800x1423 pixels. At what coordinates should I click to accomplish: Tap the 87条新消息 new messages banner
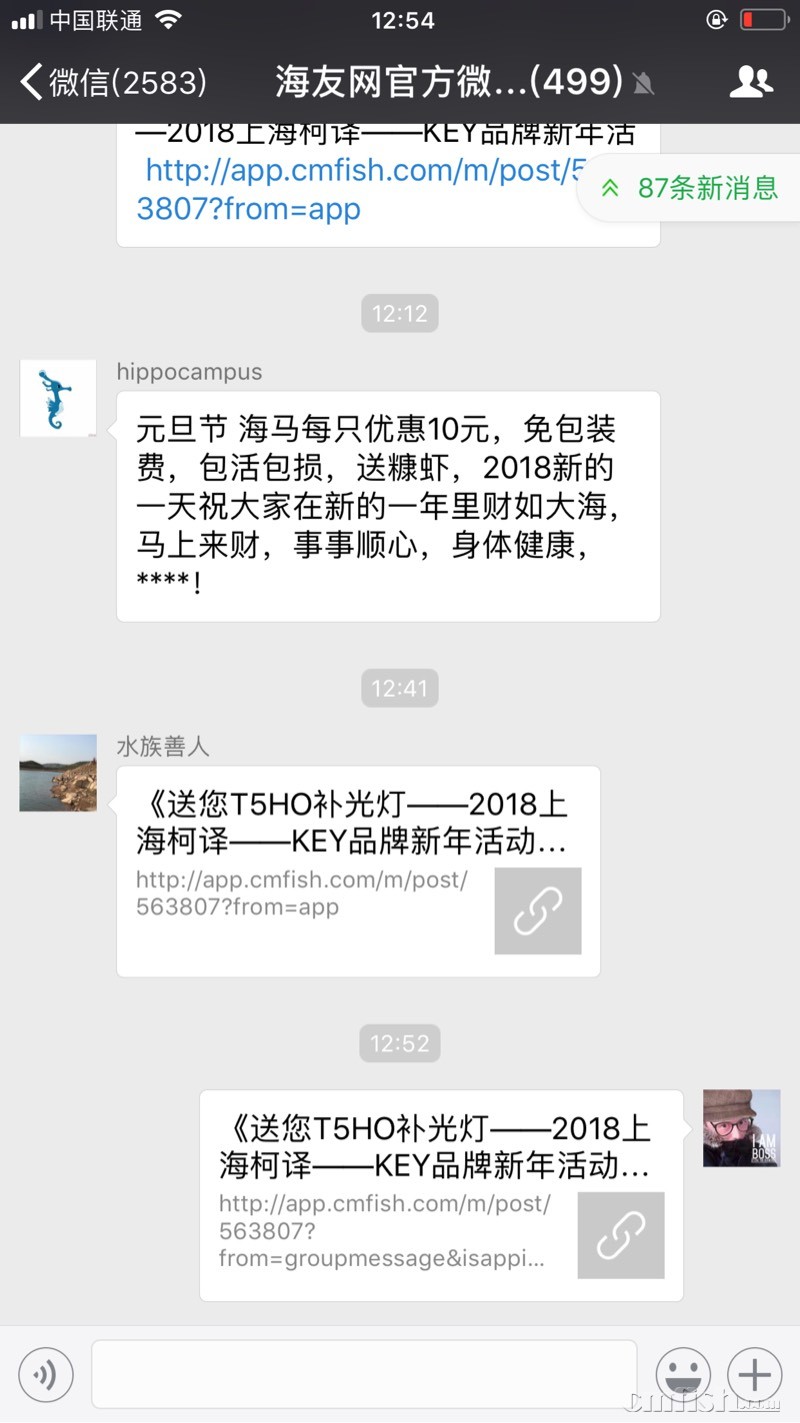[x=689, y=188]
